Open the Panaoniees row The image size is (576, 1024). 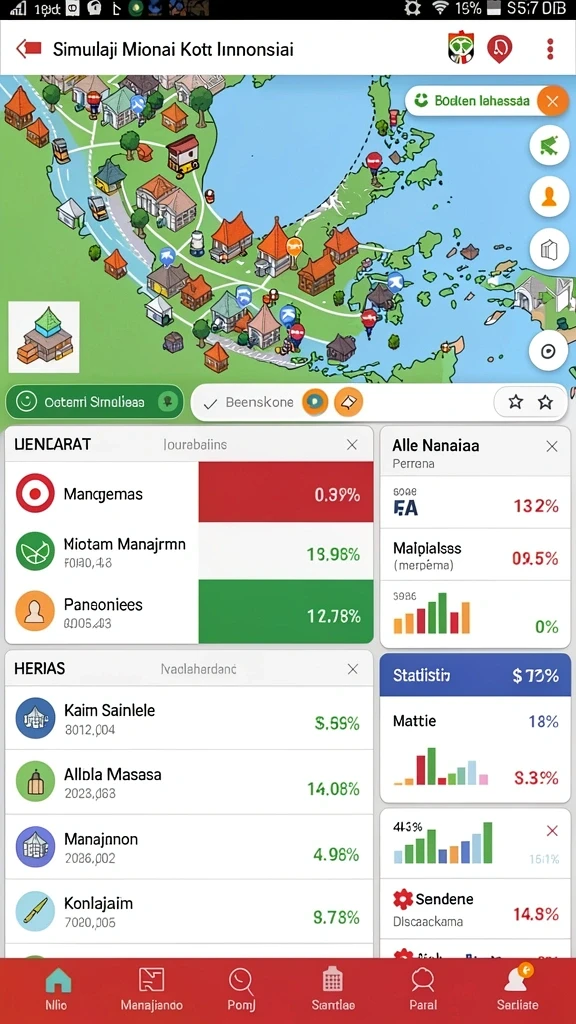point(189,614)
